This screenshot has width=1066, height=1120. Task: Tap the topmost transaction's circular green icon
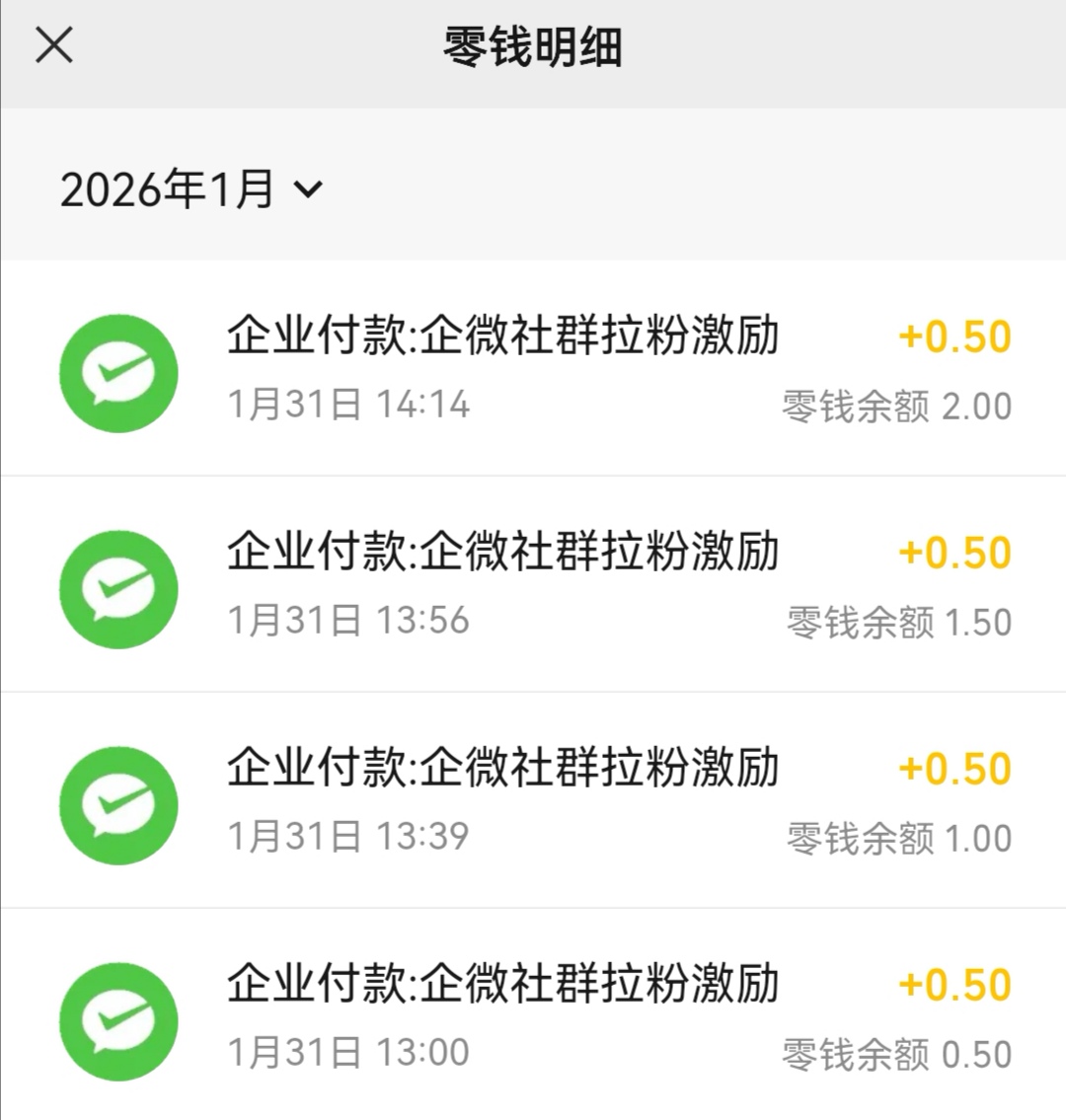[117, 372]
